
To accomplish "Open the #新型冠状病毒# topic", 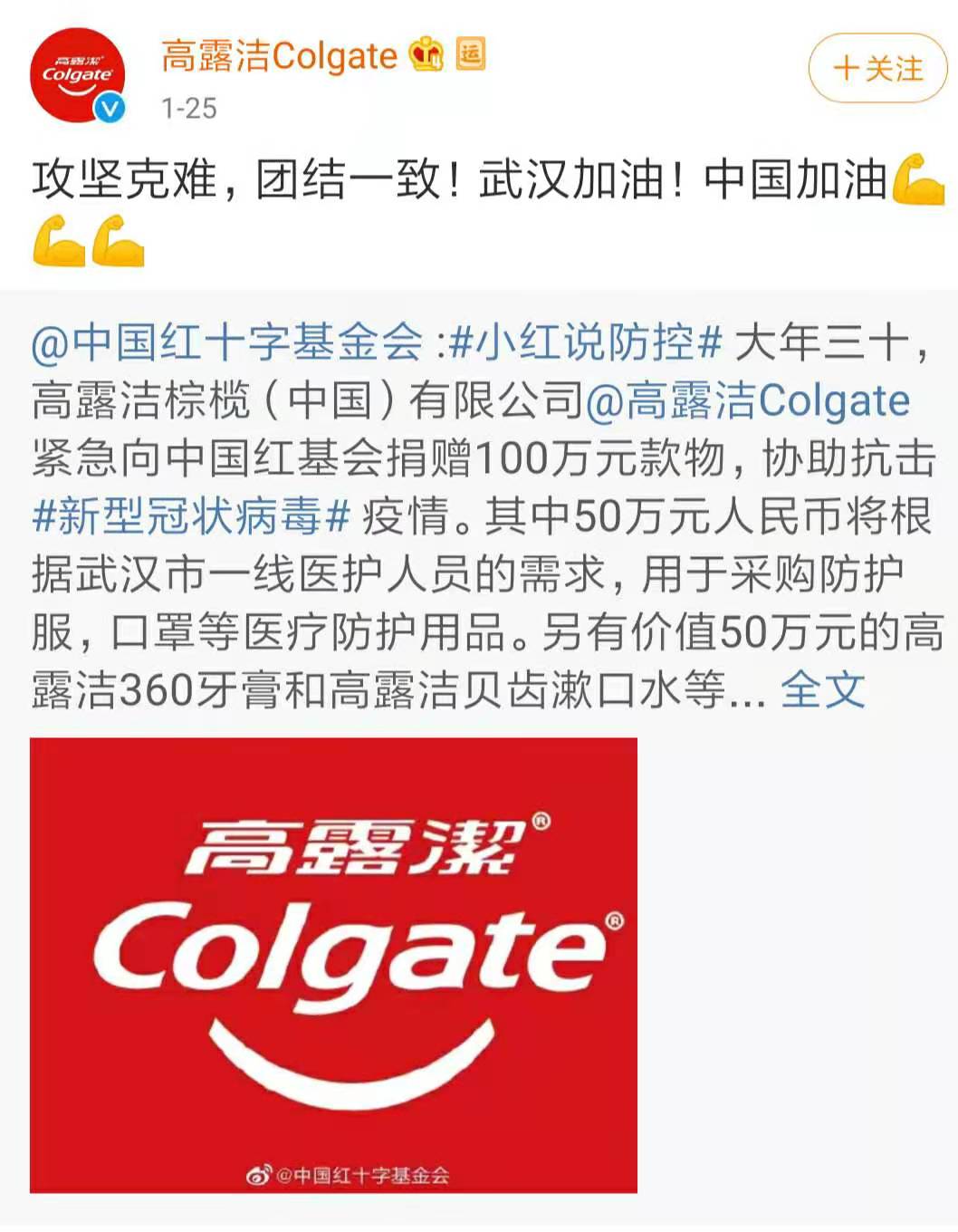I will tap(191, 516).
